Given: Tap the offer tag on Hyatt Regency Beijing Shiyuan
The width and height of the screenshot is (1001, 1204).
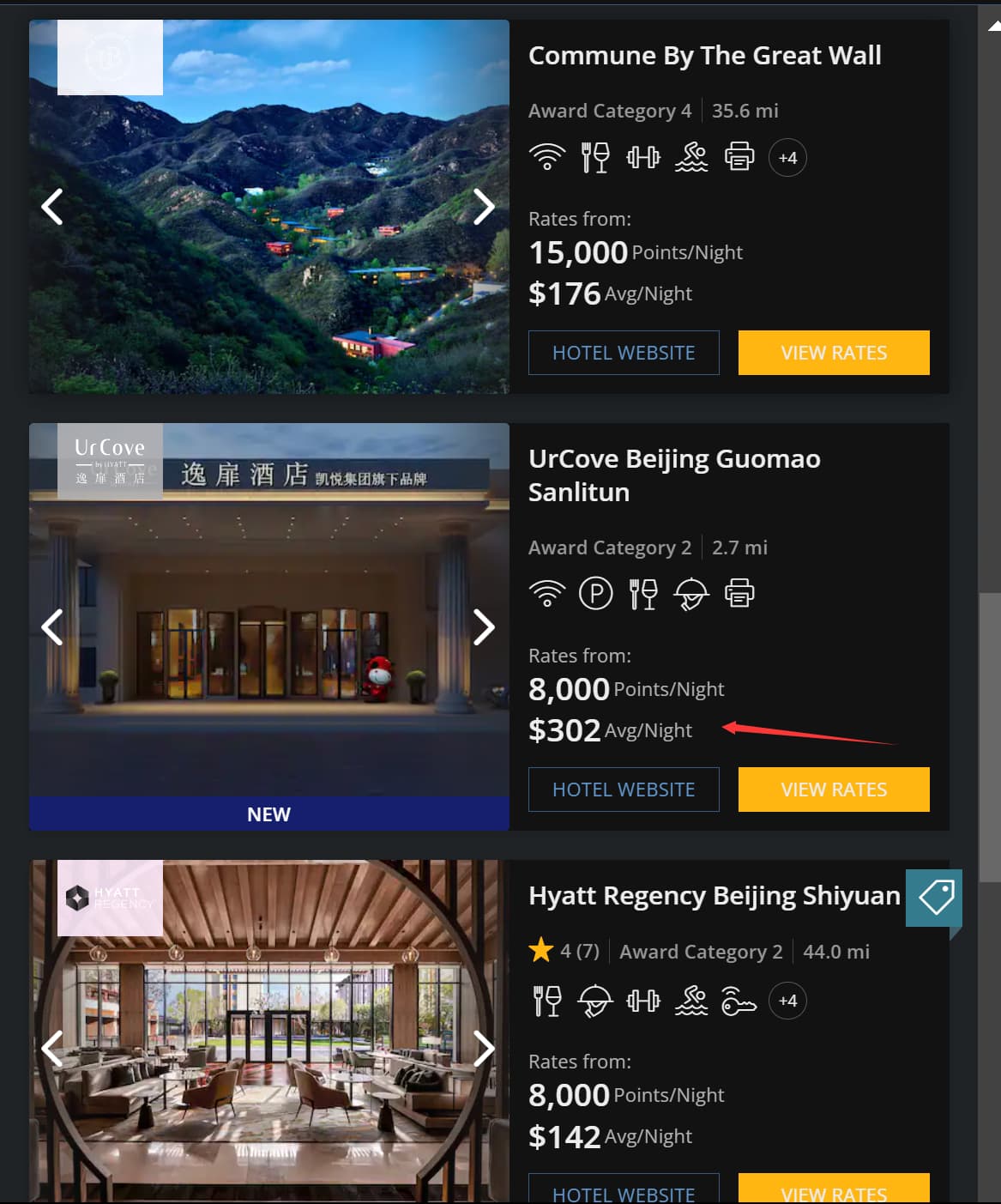Looking at the screenshot, I should click(x=935, y=898).
